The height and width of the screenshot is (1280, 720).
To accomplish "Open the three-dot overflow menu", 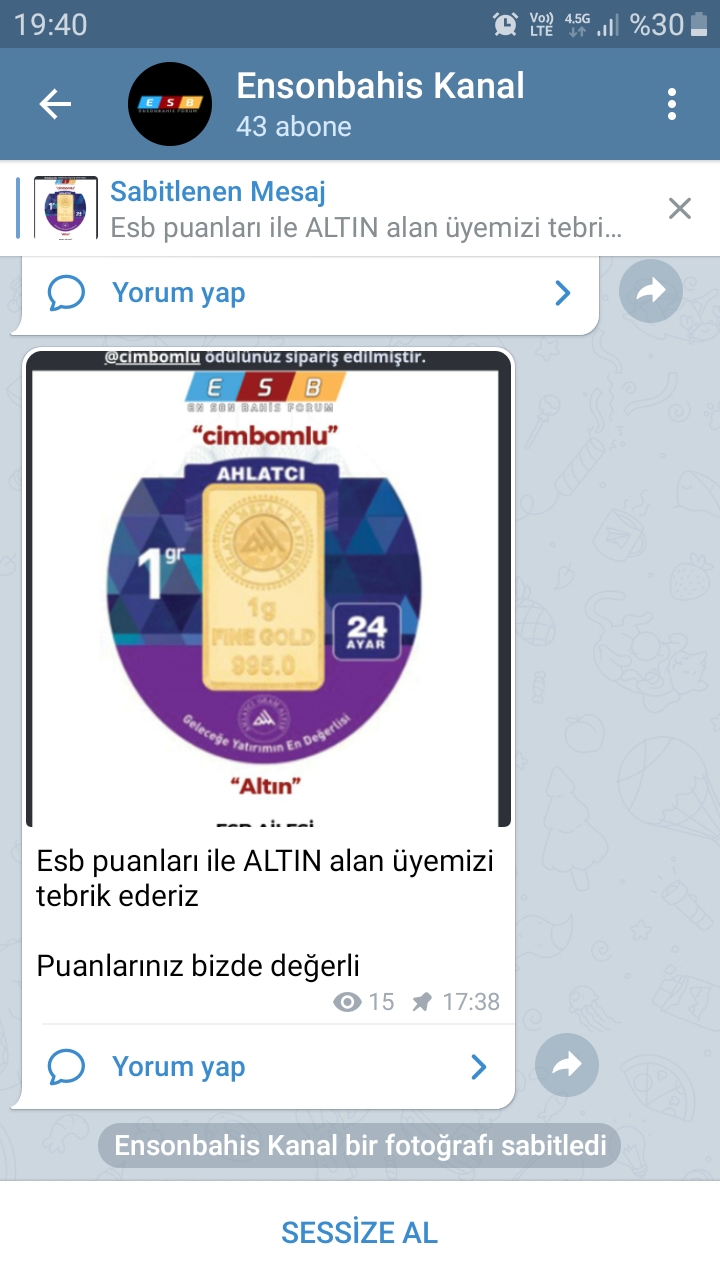I will (x=672, y=104).
